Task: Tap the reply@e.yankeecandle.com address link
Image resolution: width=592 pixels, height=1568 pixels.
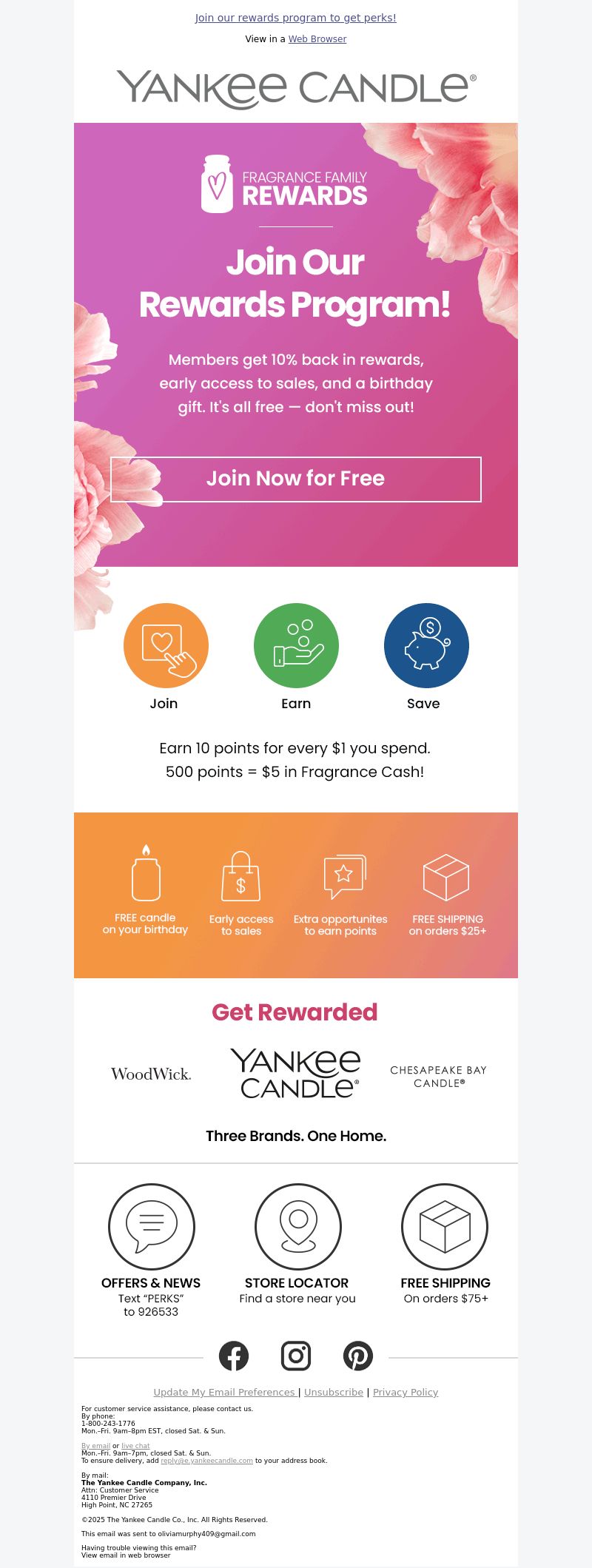Action: click(x=206, y=1460)
